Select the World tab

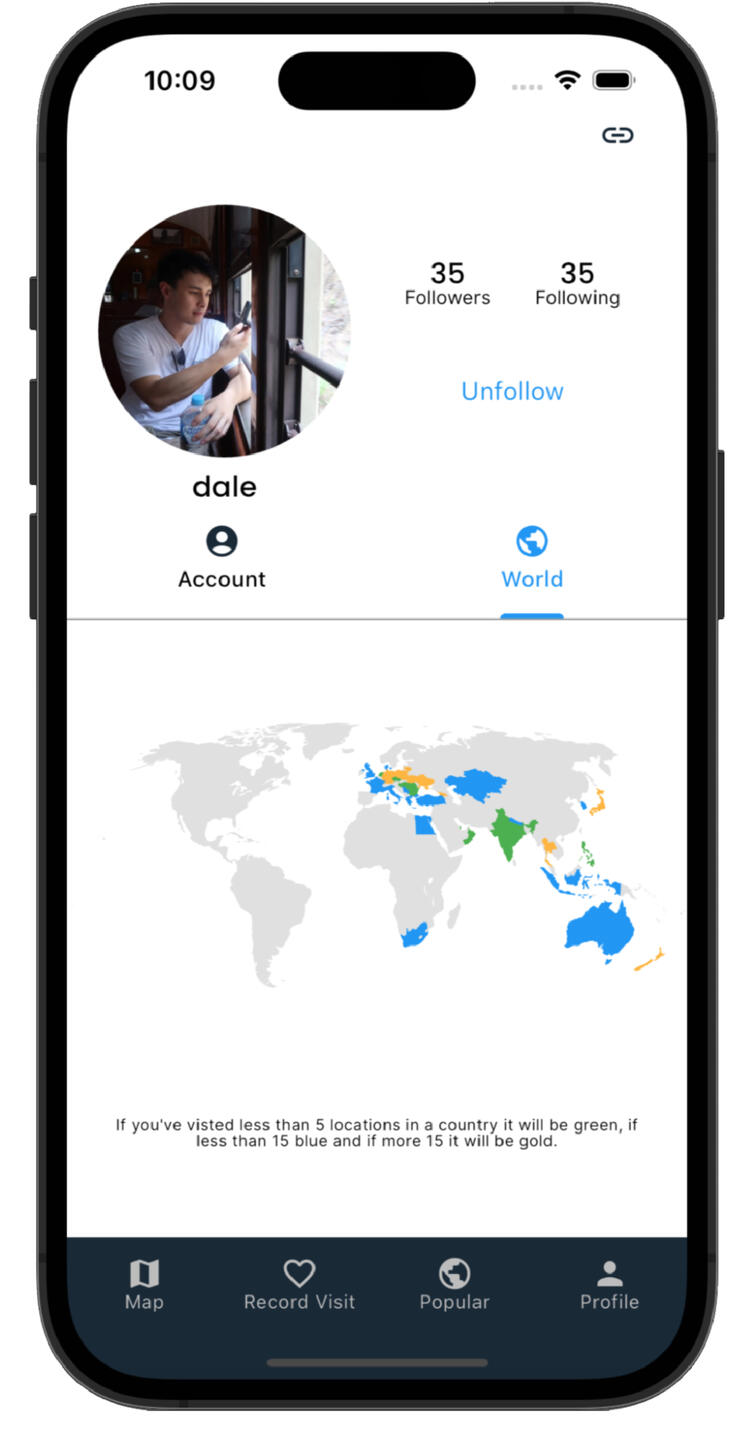(x=531, y=559)
